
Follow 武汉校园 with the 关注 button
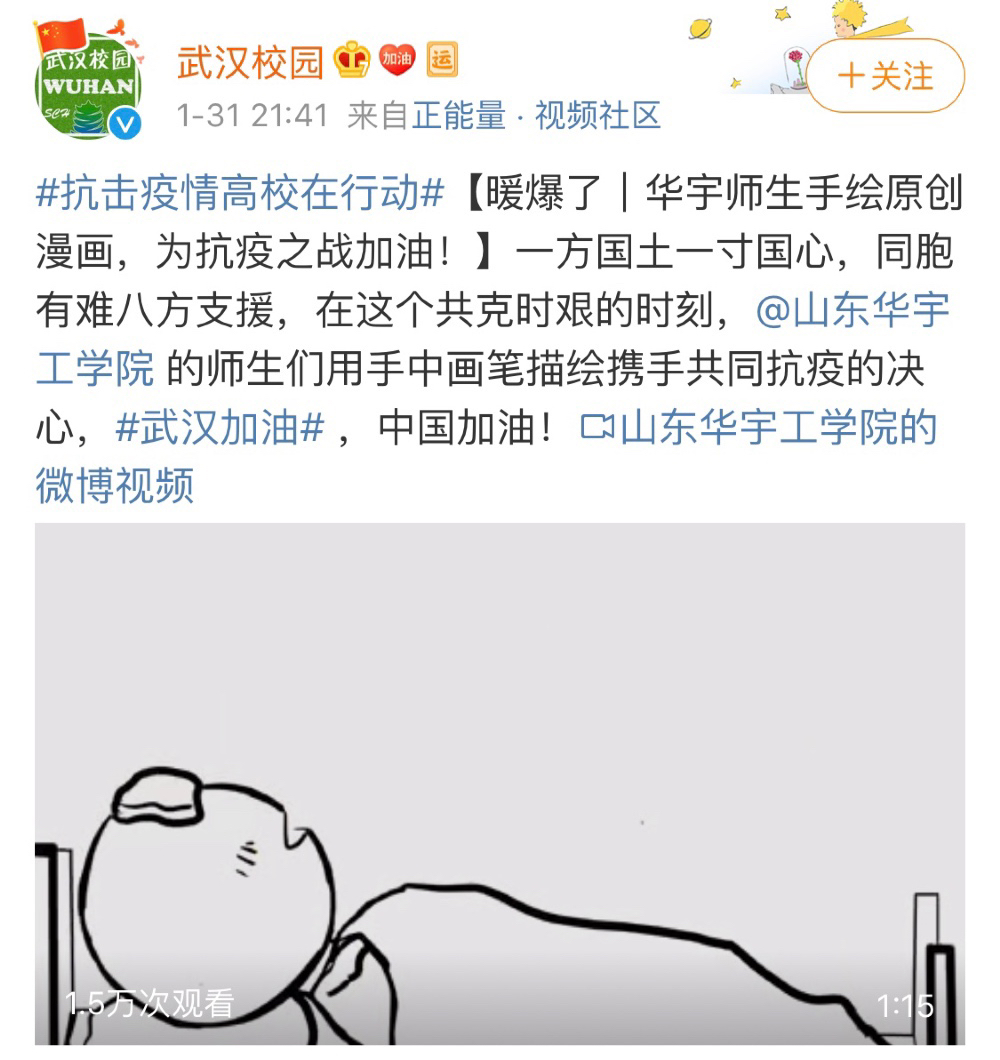point(885,76)
